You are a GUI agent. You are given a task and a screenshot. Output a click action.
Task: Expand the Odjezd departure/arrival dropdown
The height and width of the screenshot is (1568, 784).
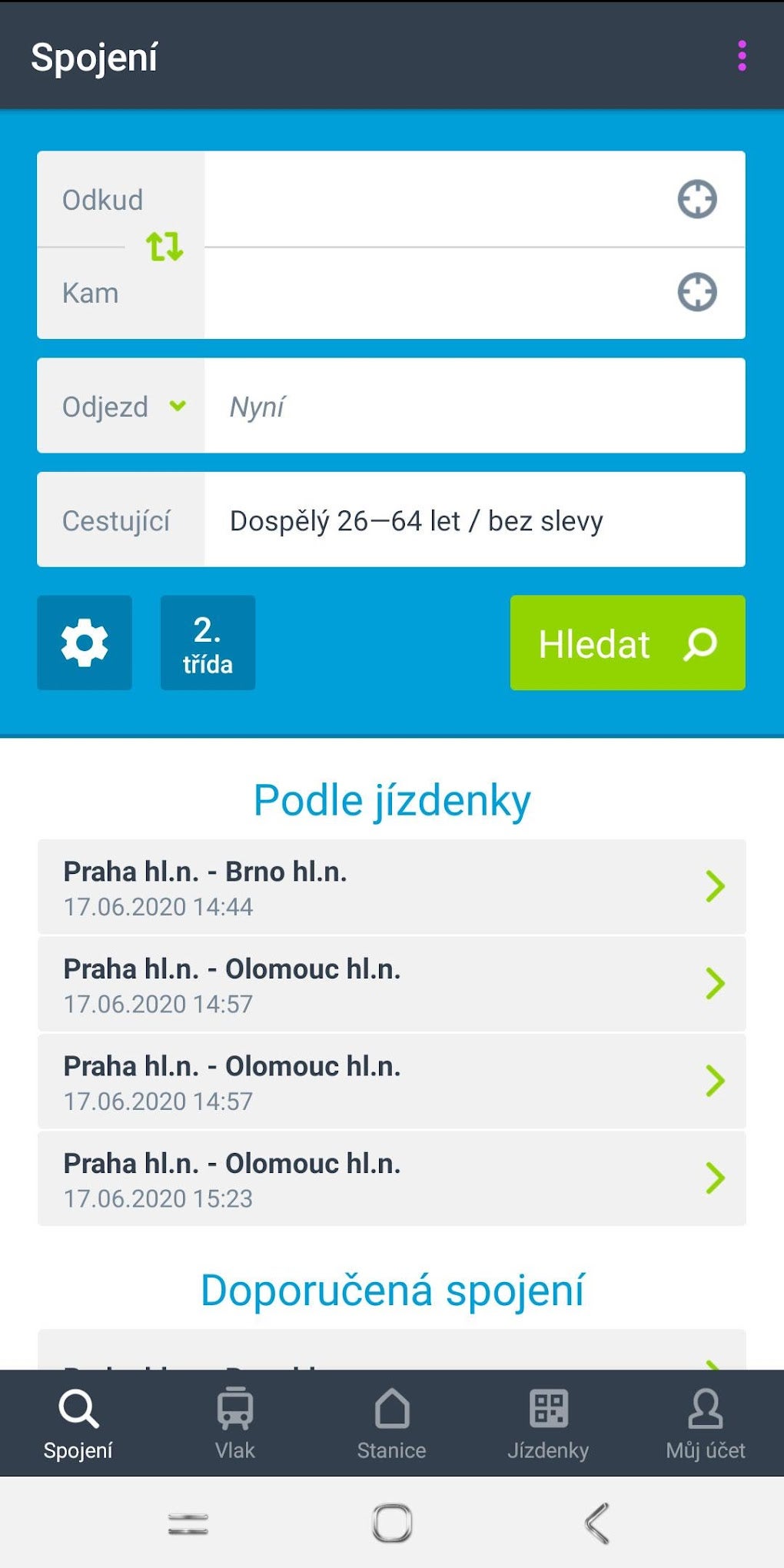coord(122,407)
